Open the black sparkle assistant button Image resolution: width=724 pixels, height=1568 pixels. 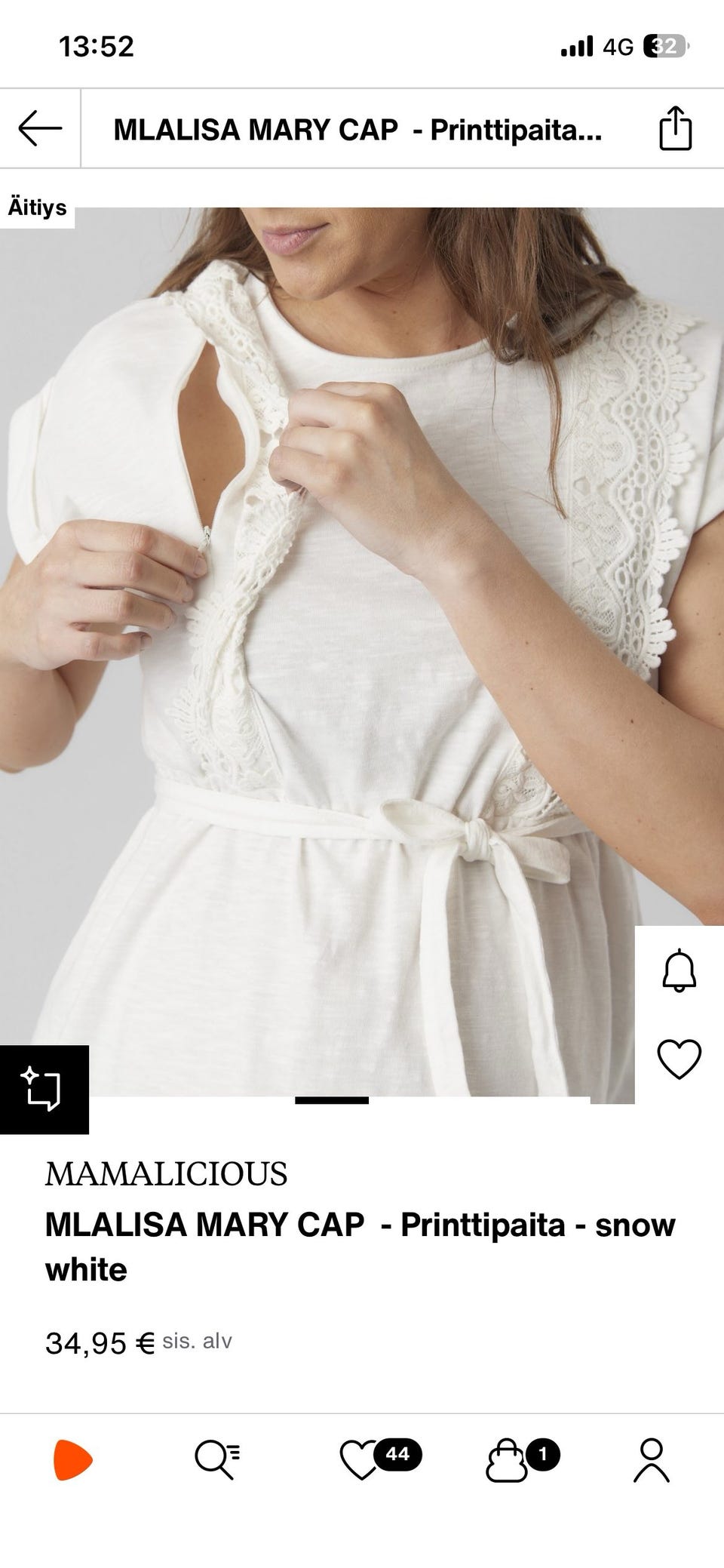pyautogui.click(x=44, y=1089)
